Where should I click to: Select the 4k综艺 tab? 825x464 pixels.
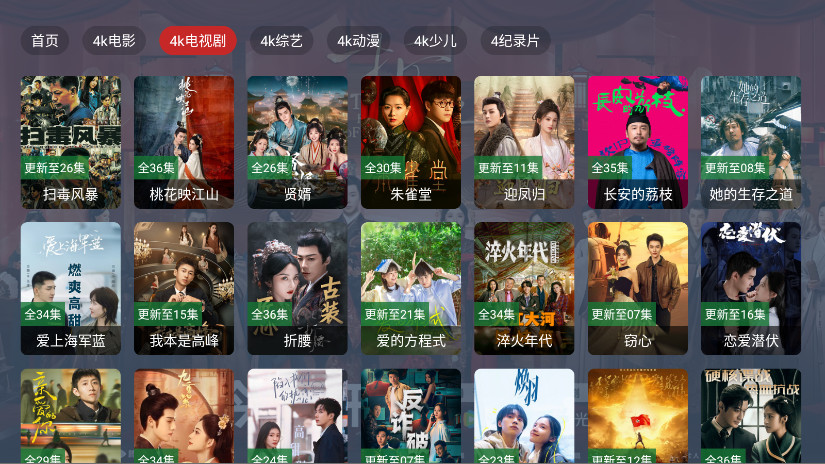tap(281, 41)
